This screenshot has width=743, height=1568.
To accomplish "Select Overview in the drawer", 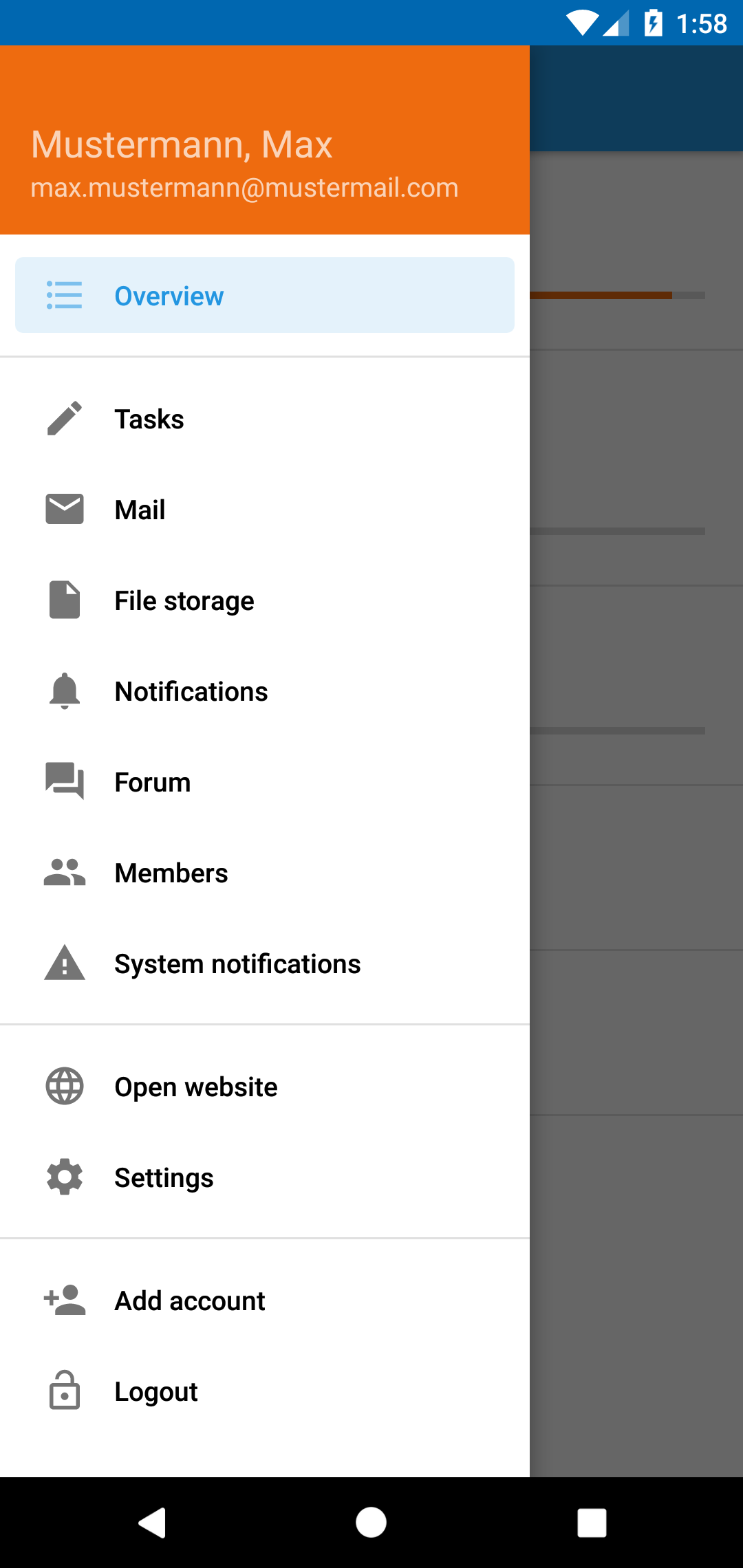I will pos(264,296).
